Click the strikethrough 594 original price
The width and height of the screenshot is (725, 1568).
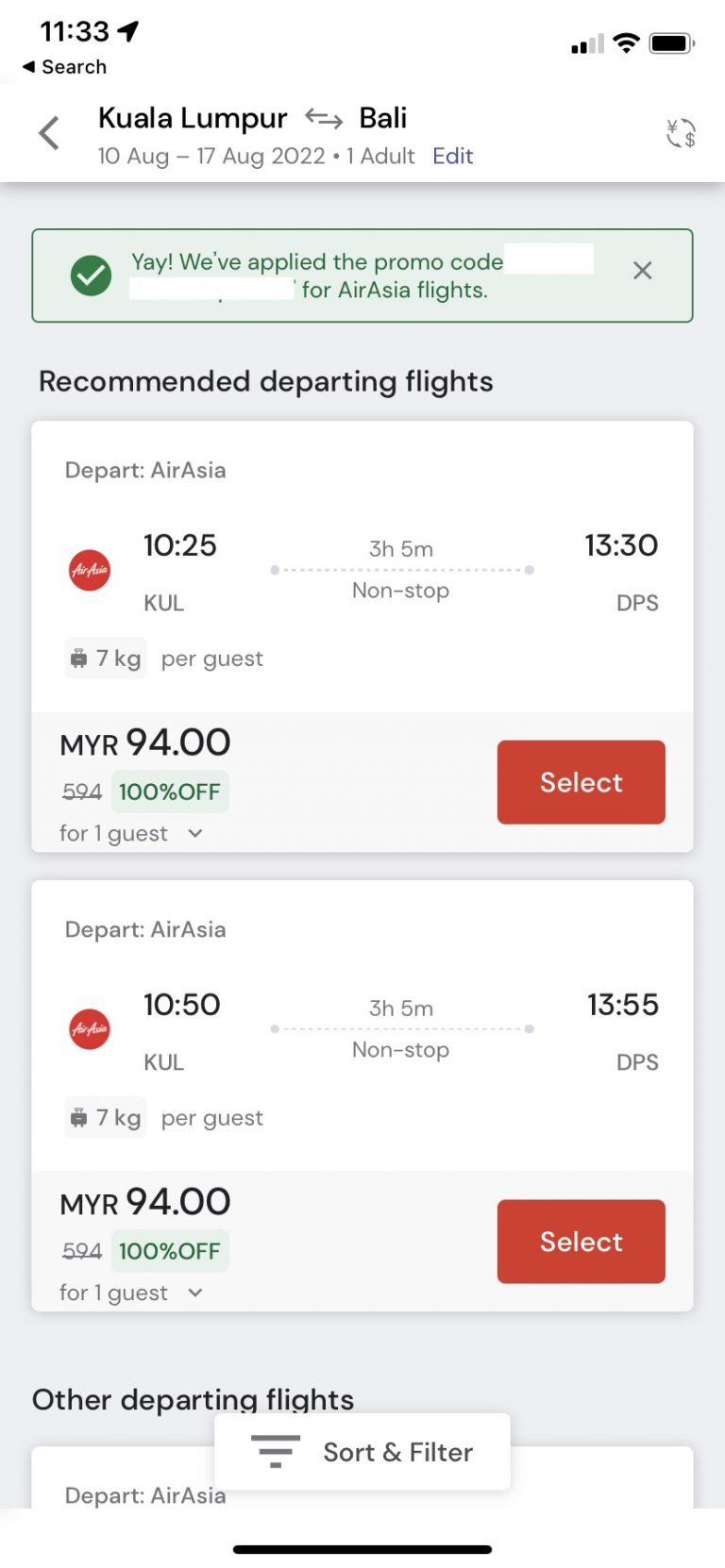click(x=81, y=792)
